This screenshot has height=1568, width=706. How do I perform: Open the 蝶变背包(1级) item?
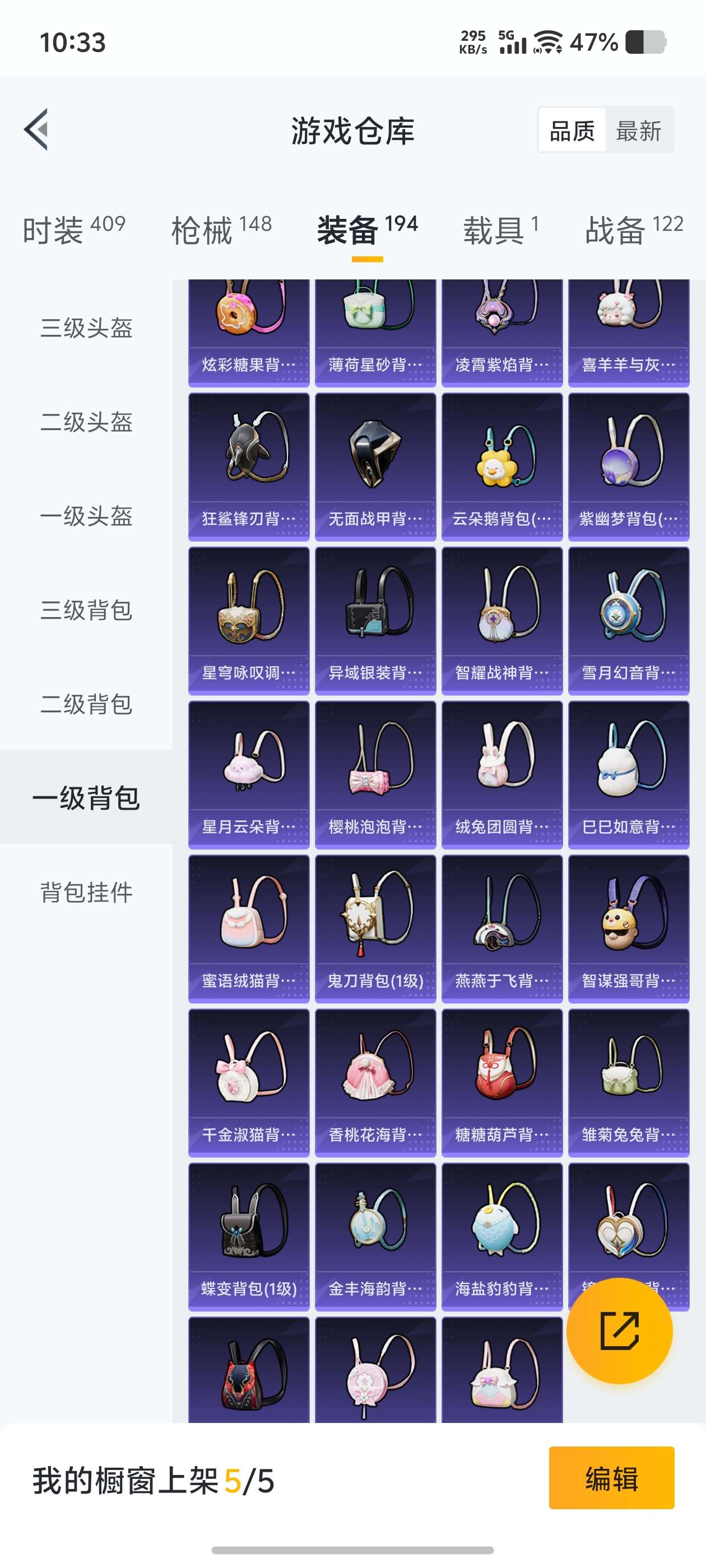[x=249, y=1236]
